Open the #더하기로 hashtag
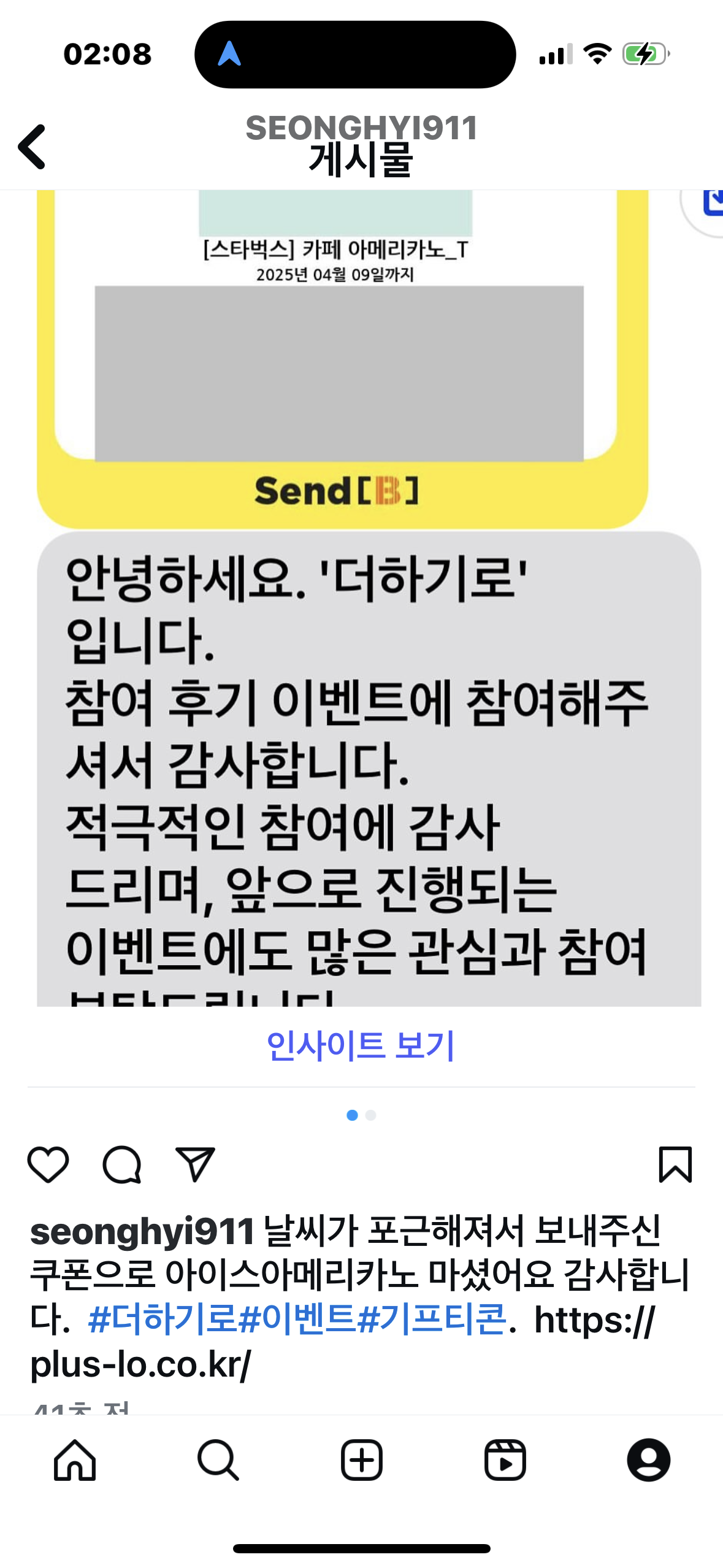The width and height of the screenshot is (723, 1568). (x=162, y=1320)
